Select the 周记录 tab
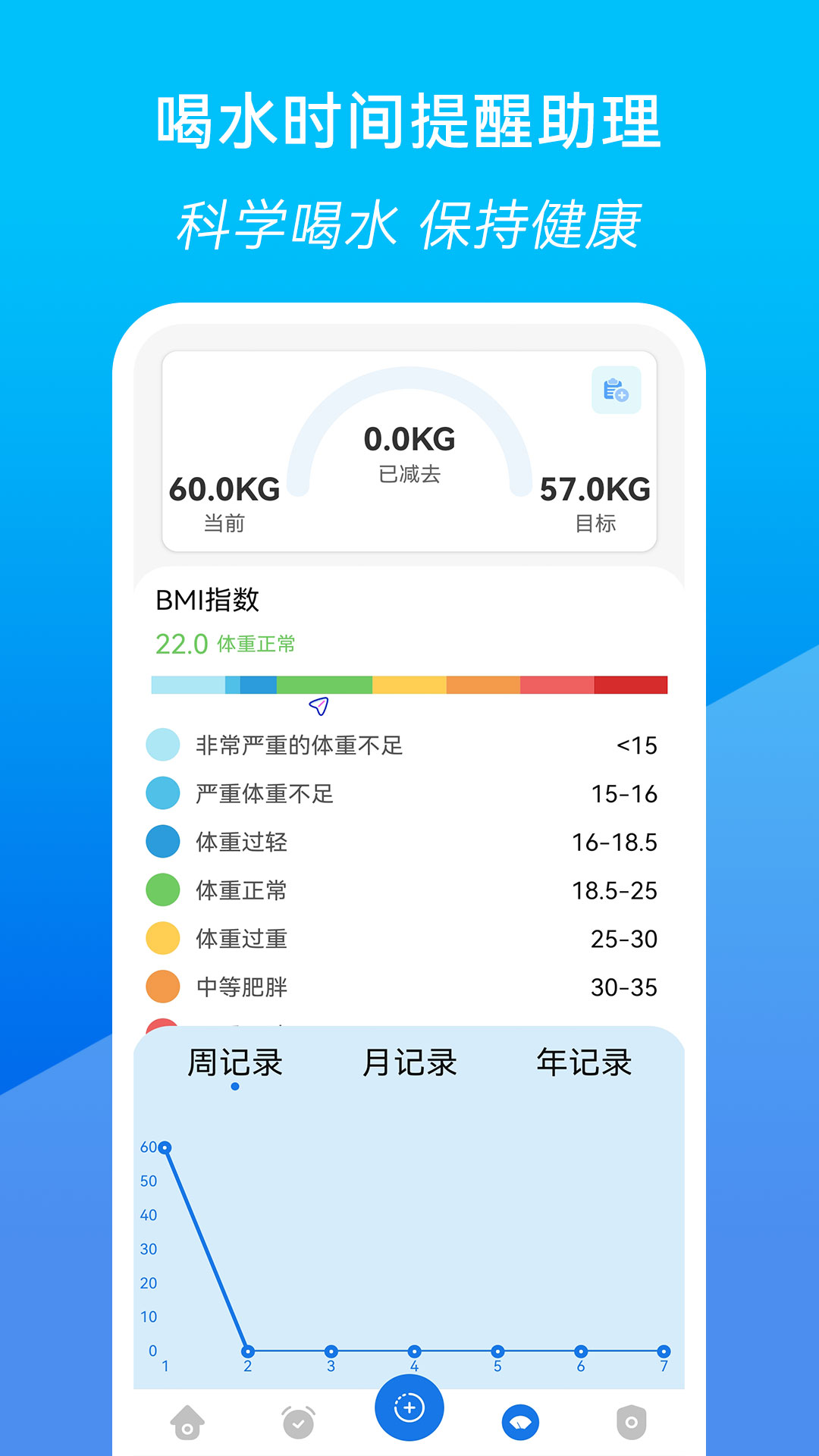This screenshot has width=819, height=1456. pos(236,1063)
